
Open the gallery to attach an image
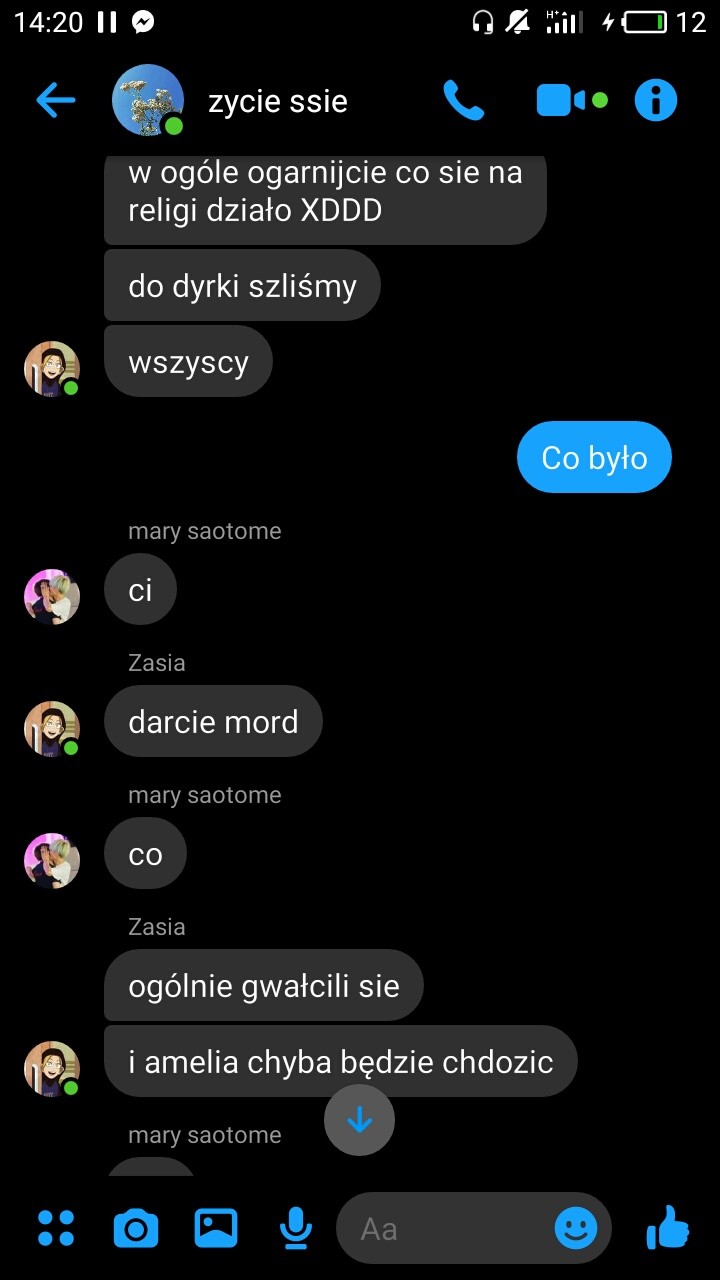point(216,1228)
